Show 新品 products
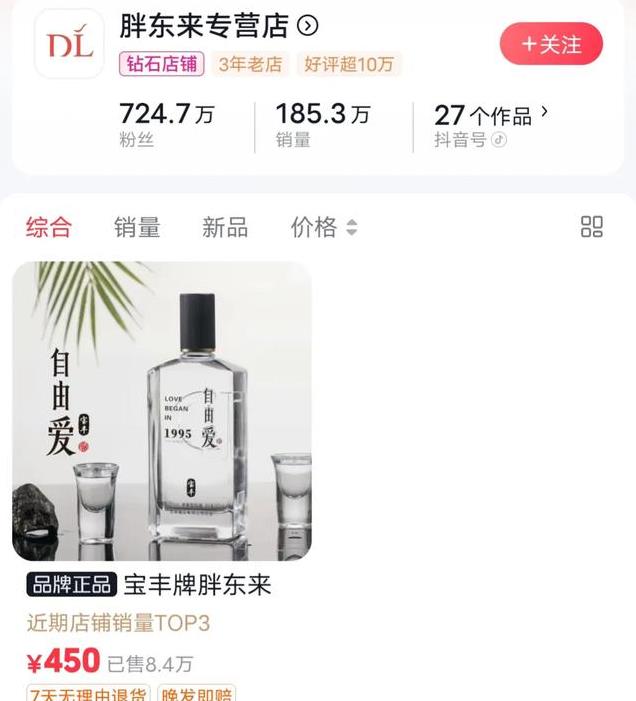The height and width of the screenshot is (701, 636). click(225, 227)
